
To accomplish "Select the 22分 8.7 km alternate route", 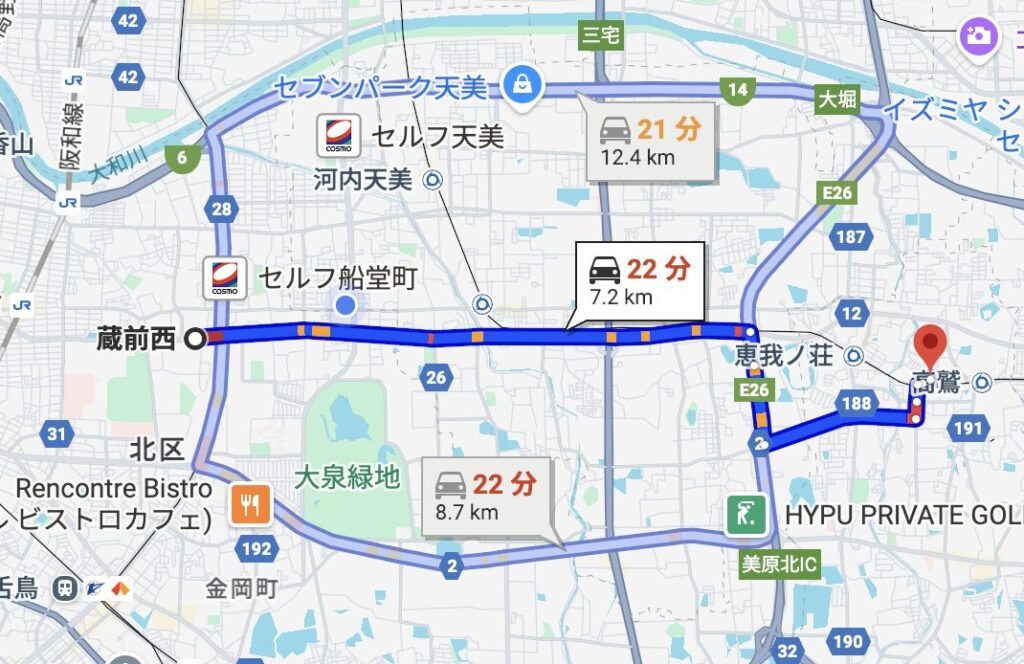I will [487, 497].
